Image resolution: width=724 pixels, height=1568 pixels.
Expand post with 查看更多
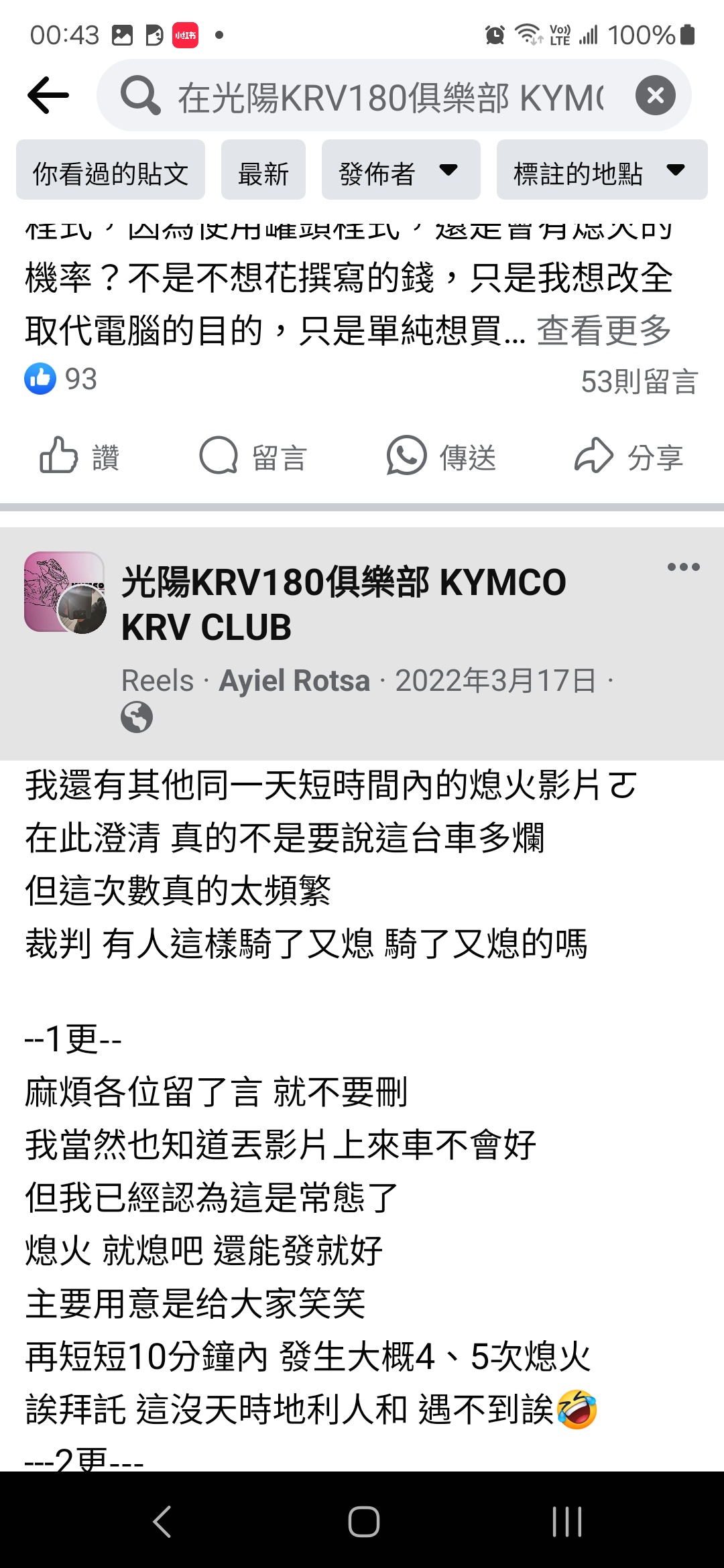point(604,330)
